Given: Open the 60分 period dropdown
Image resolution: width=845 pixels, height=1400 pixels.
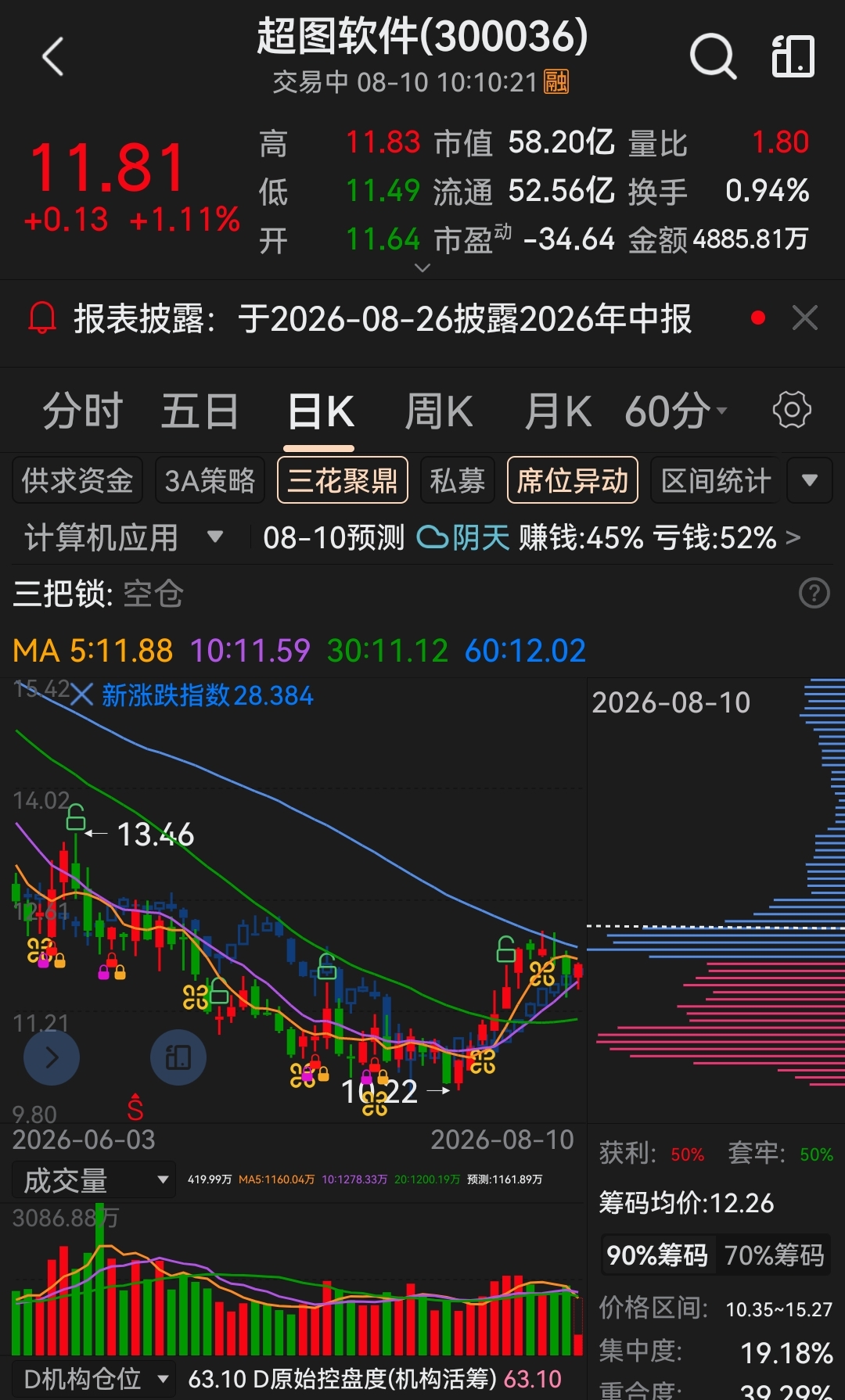Looking at the screenshot, I should 676,411.
